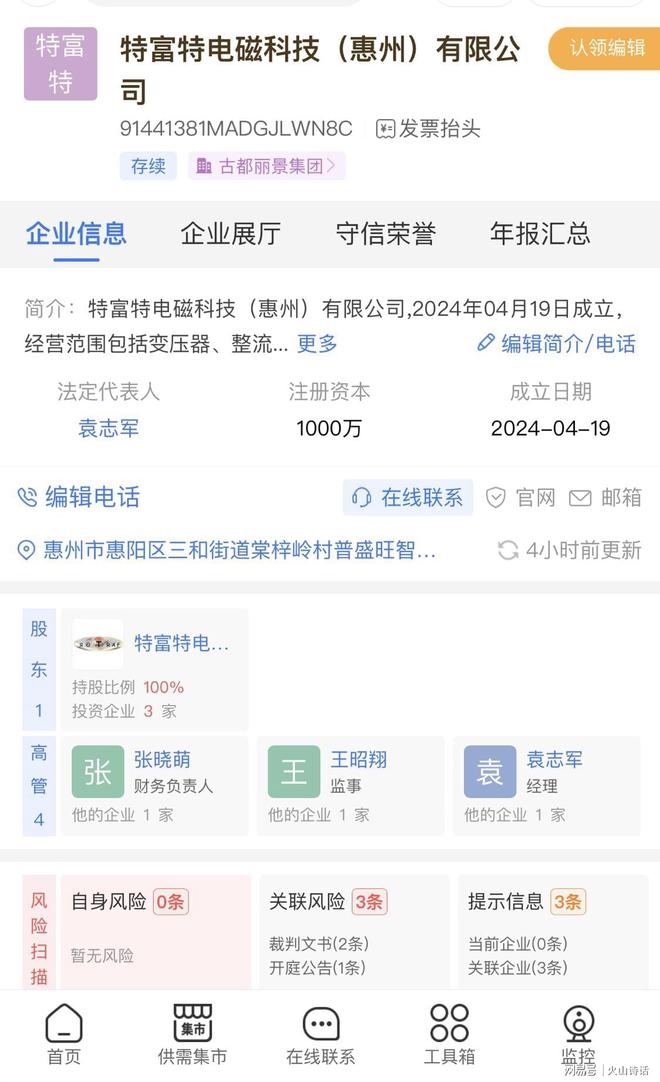Screen dimensions: 660x1082
Task: Open the 邮箱 email option
Action: (x=605, y=498)
